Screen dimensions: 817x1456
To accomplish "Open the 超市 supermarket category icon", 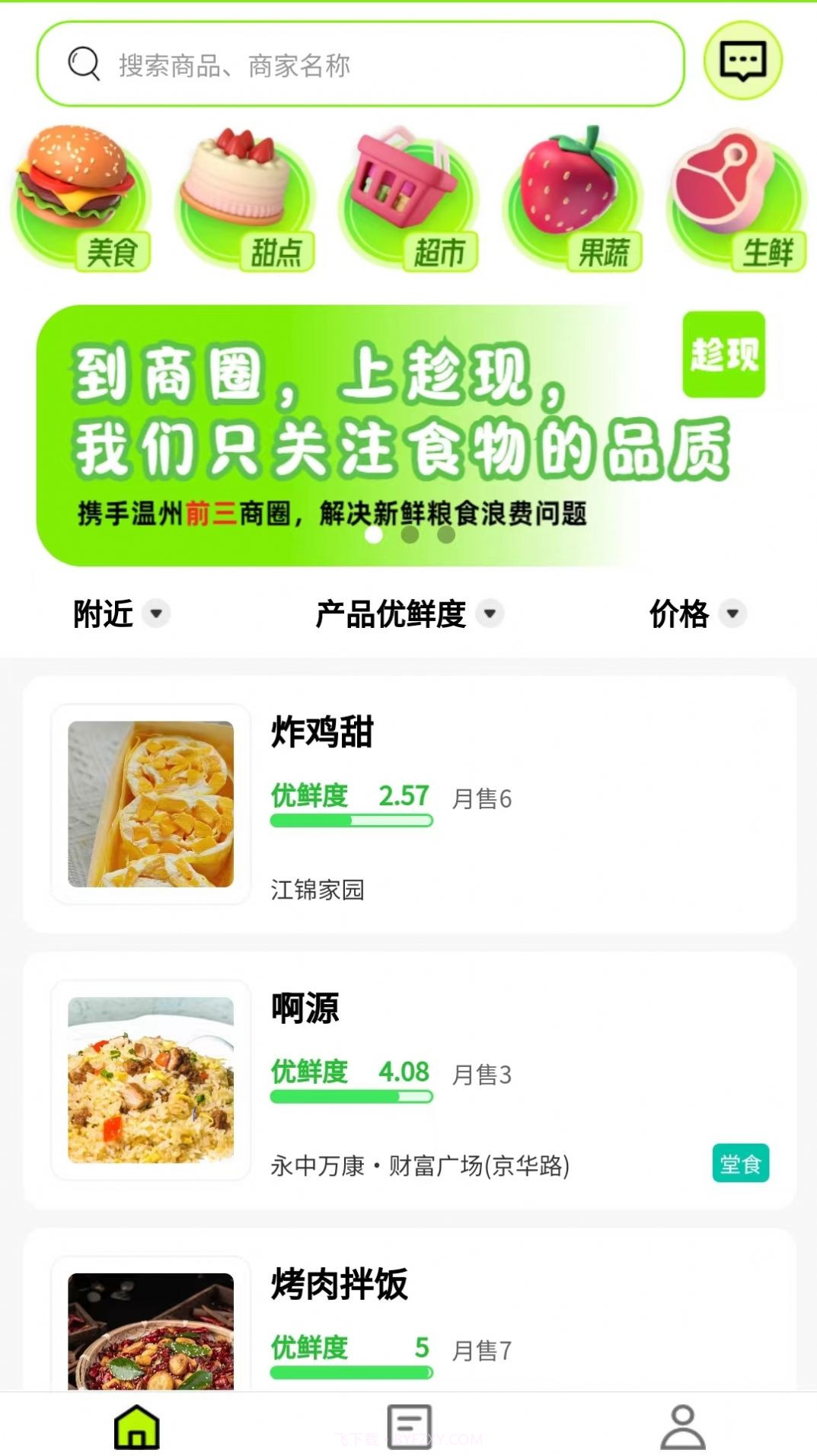I will point(407,194).
